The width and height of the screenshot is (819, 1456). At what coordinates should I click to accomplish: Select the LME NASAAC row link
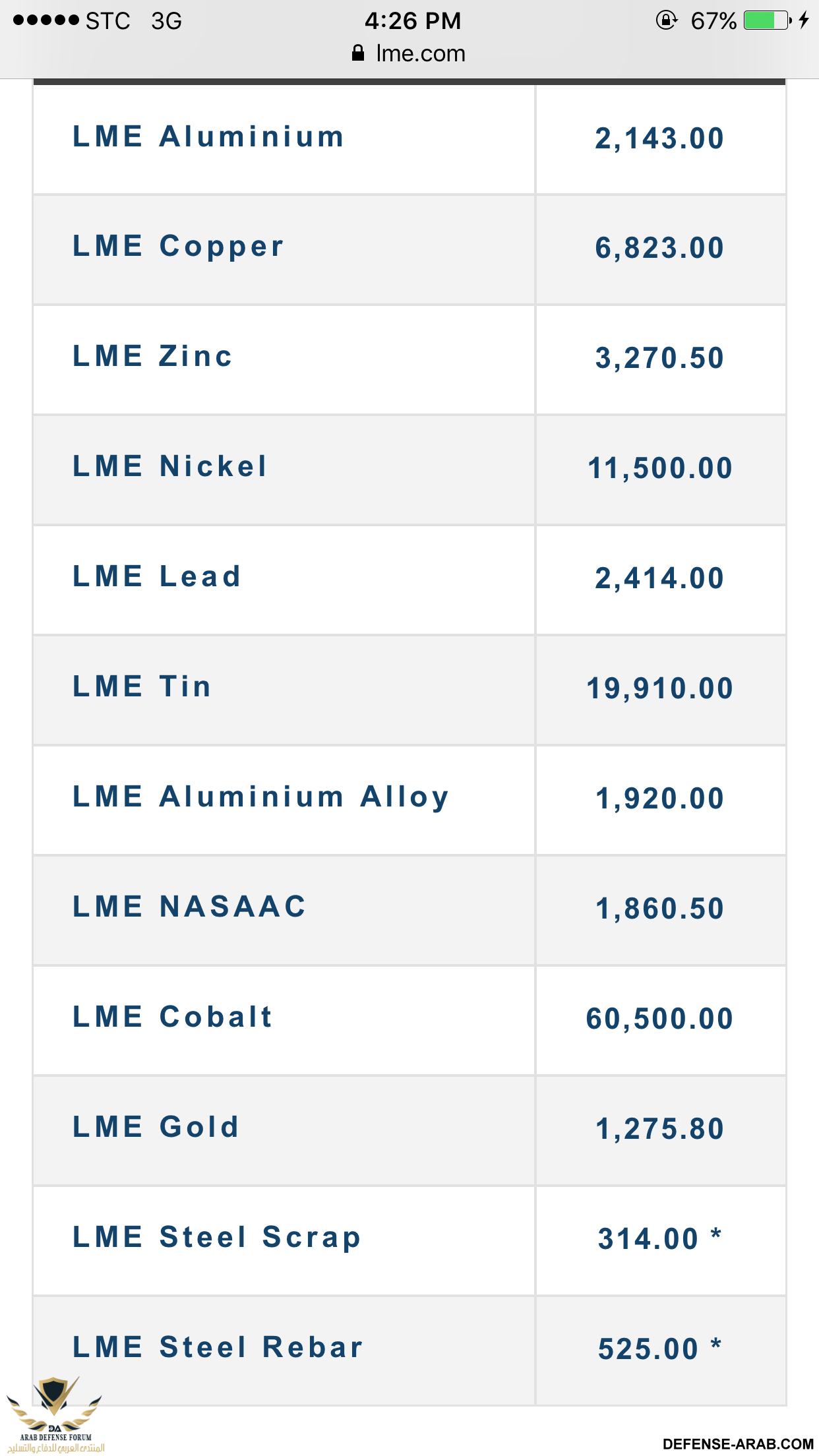tap(190, 907)
